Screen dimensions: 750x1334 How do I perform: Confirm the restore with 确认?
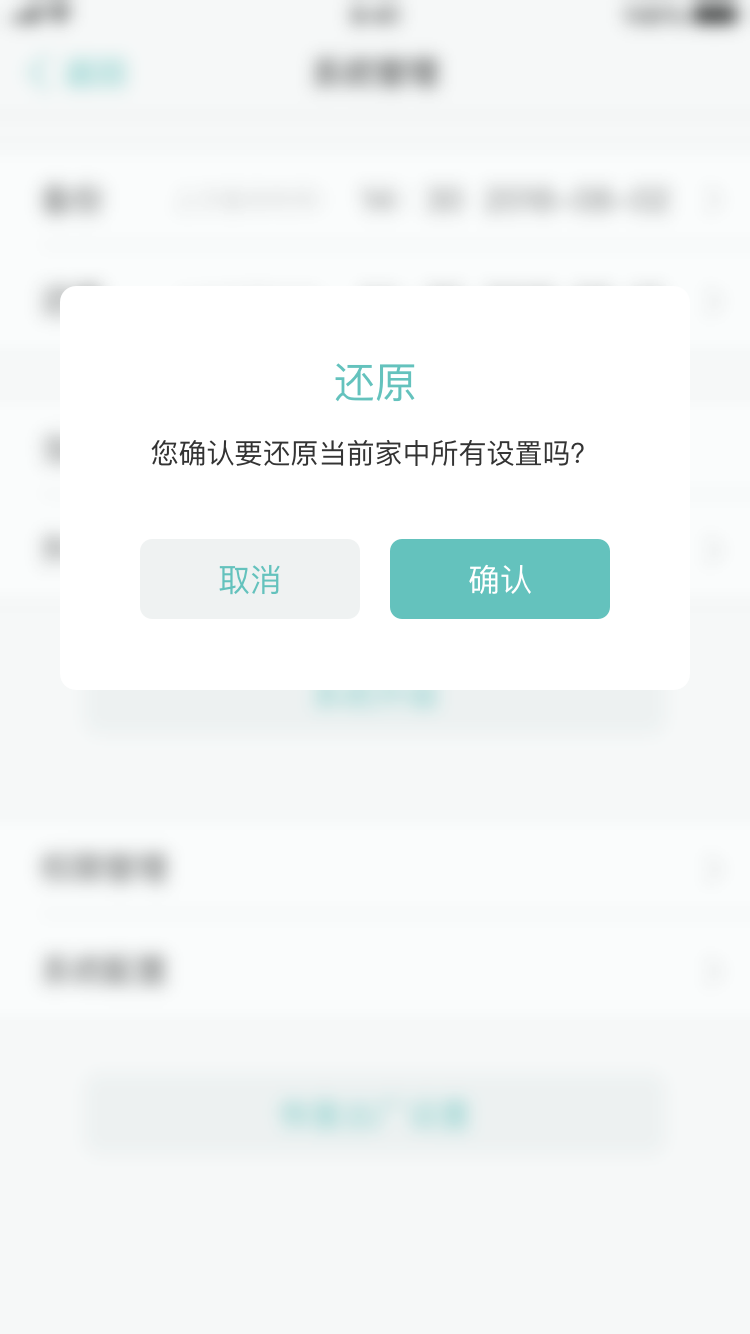[x=500, y=579]
